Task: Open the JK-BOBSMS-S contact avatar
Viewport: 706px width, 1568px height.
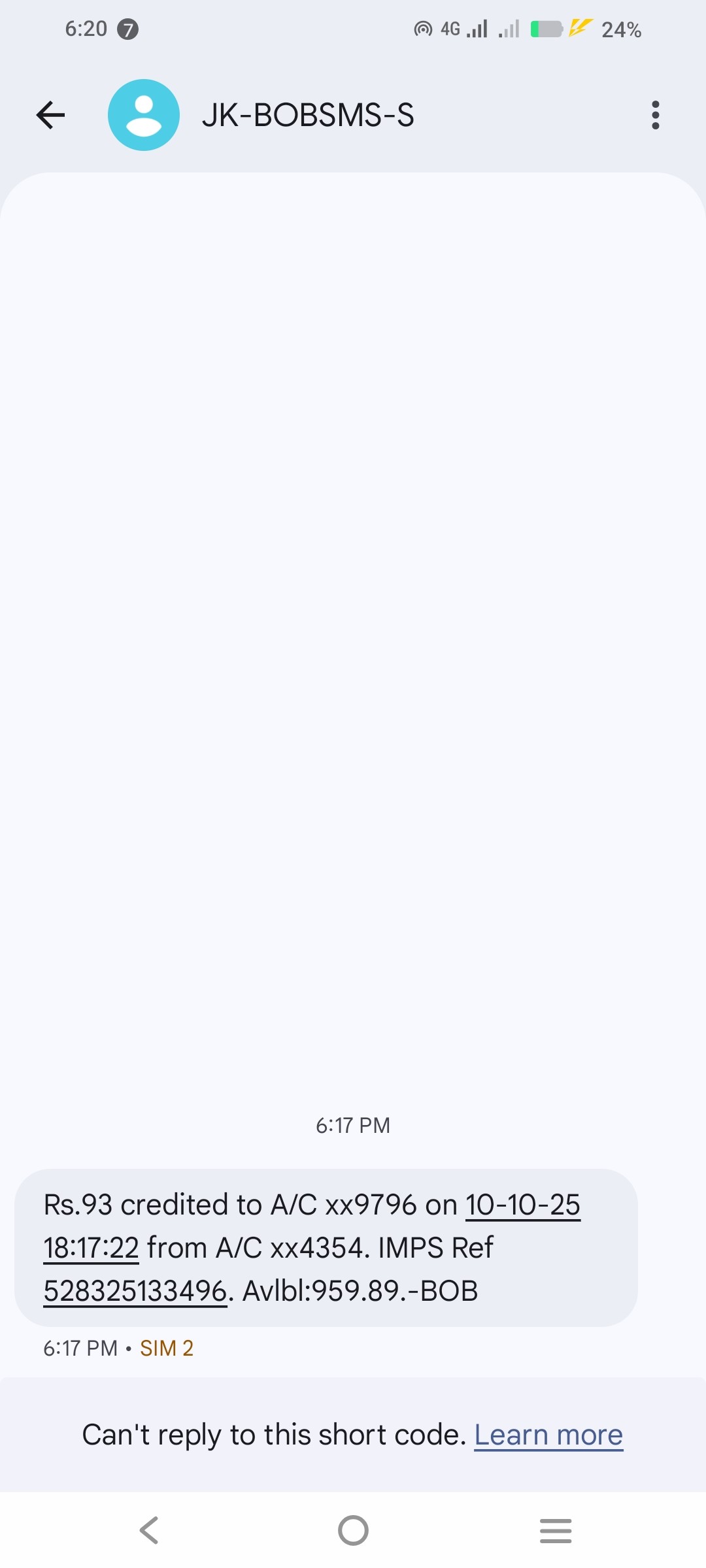Action: pyautogui.click(x=144, y=115)
